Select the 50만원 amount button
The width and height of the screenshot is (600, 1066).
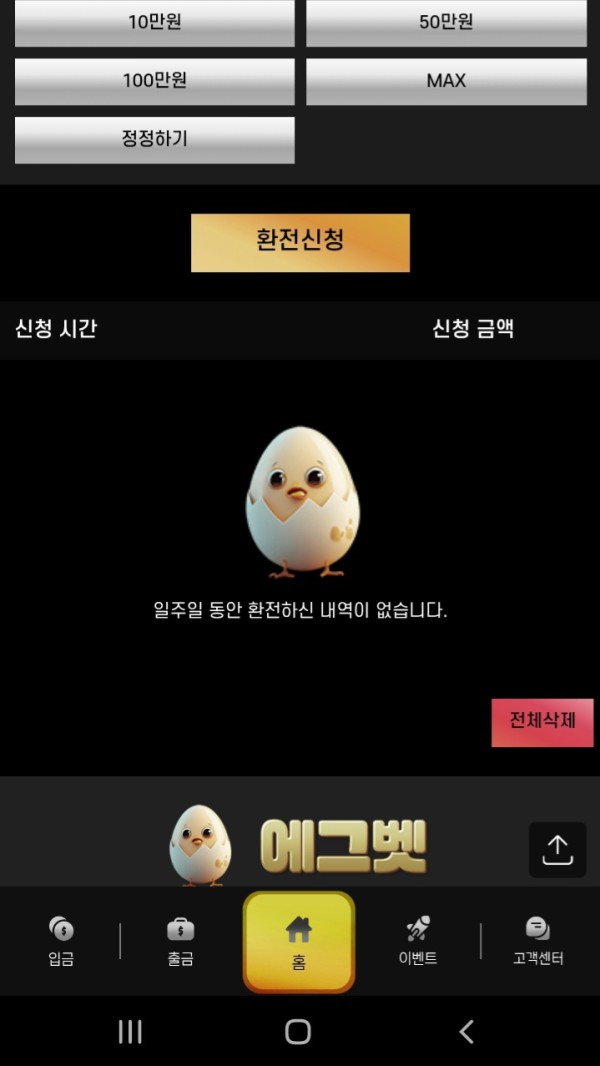[x=446, y=23]
